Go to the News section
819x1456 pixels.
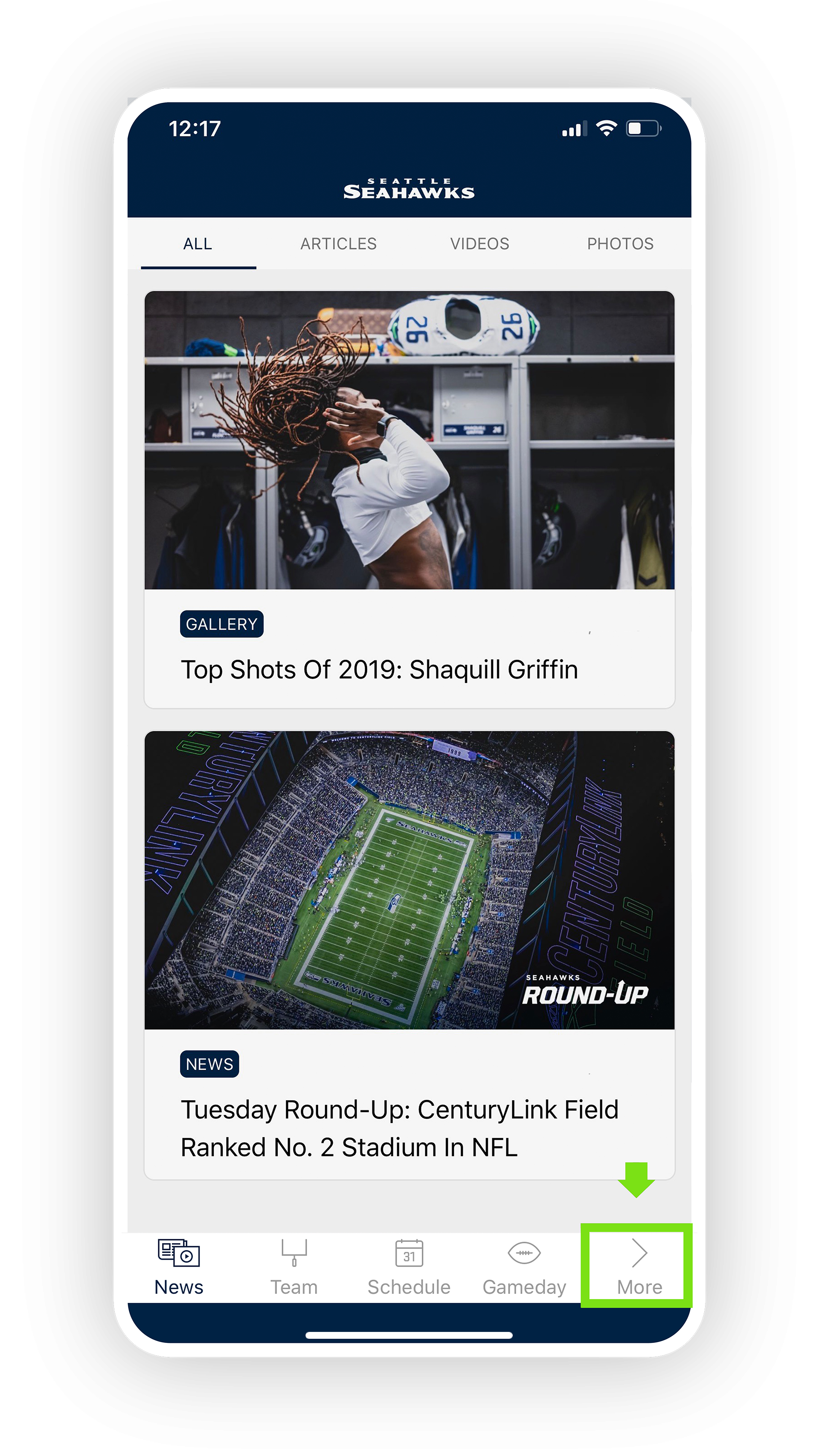179,1267
